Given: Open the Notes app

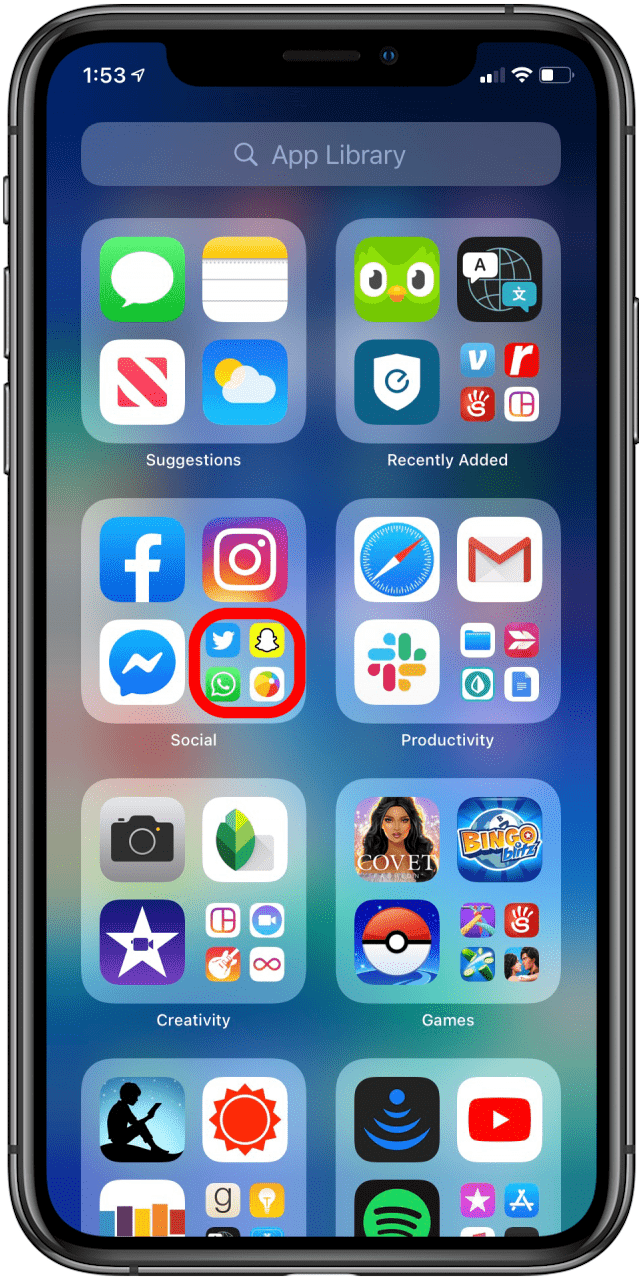Looking at the screenshot, I should tap(245, 279).
